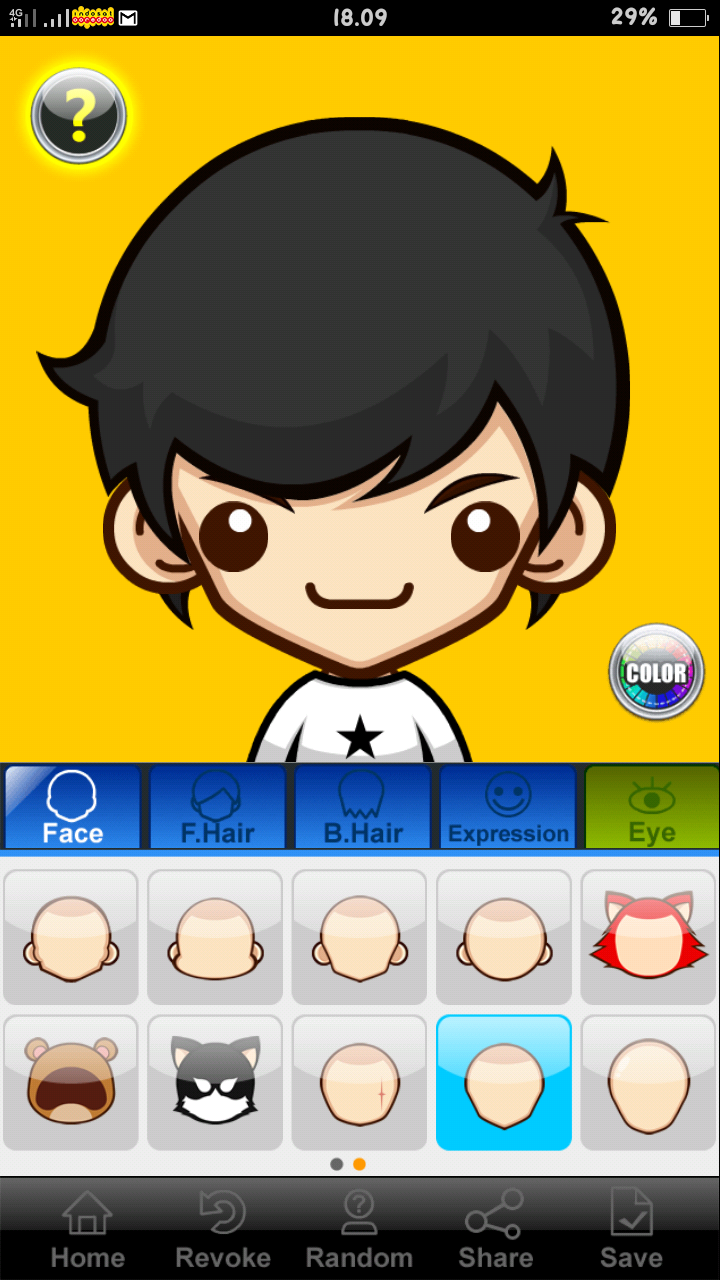Share the avatar
This screenshot has height=1280, width=720.
495,1230
